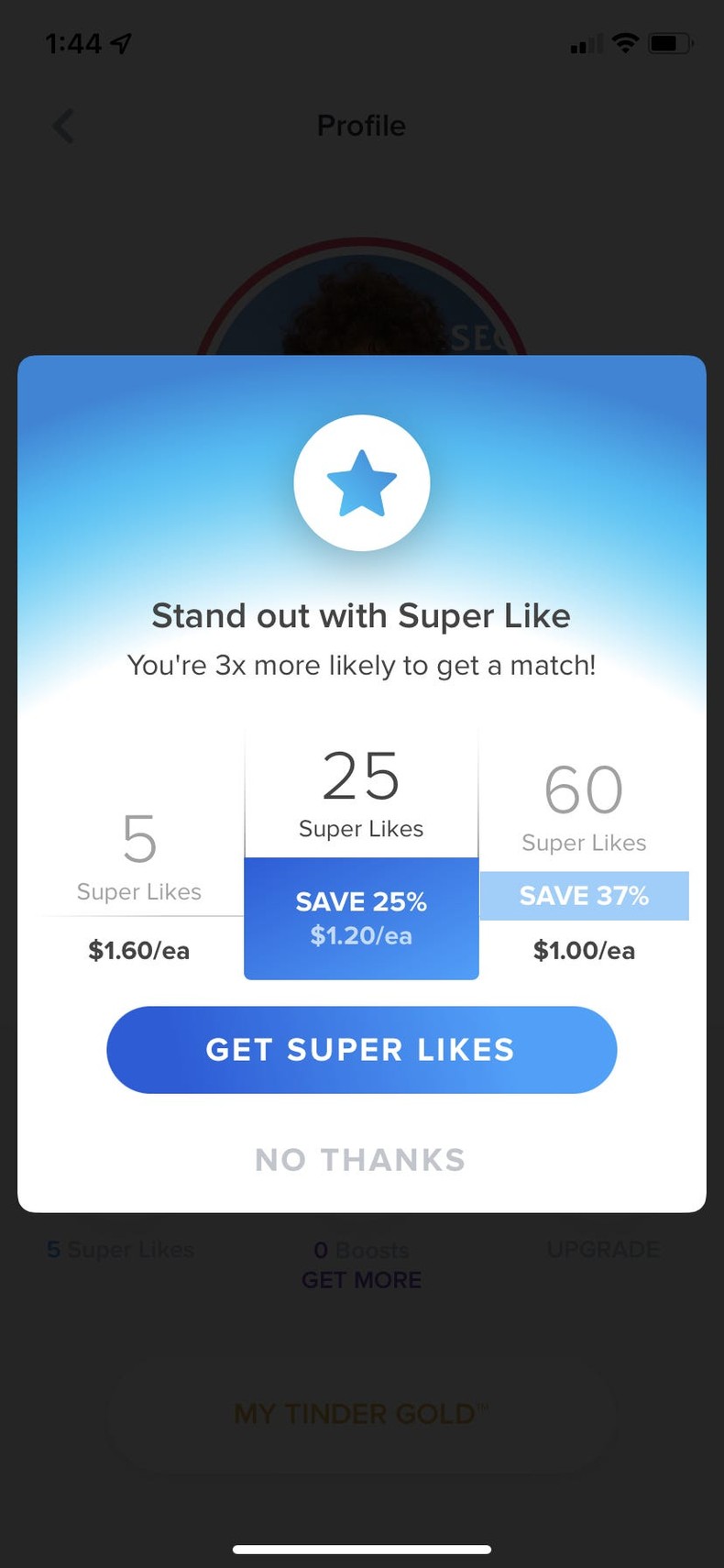Tap the Wi-Fi status icon
Viewport: 724px width, 1568px height.
(624, 41)
